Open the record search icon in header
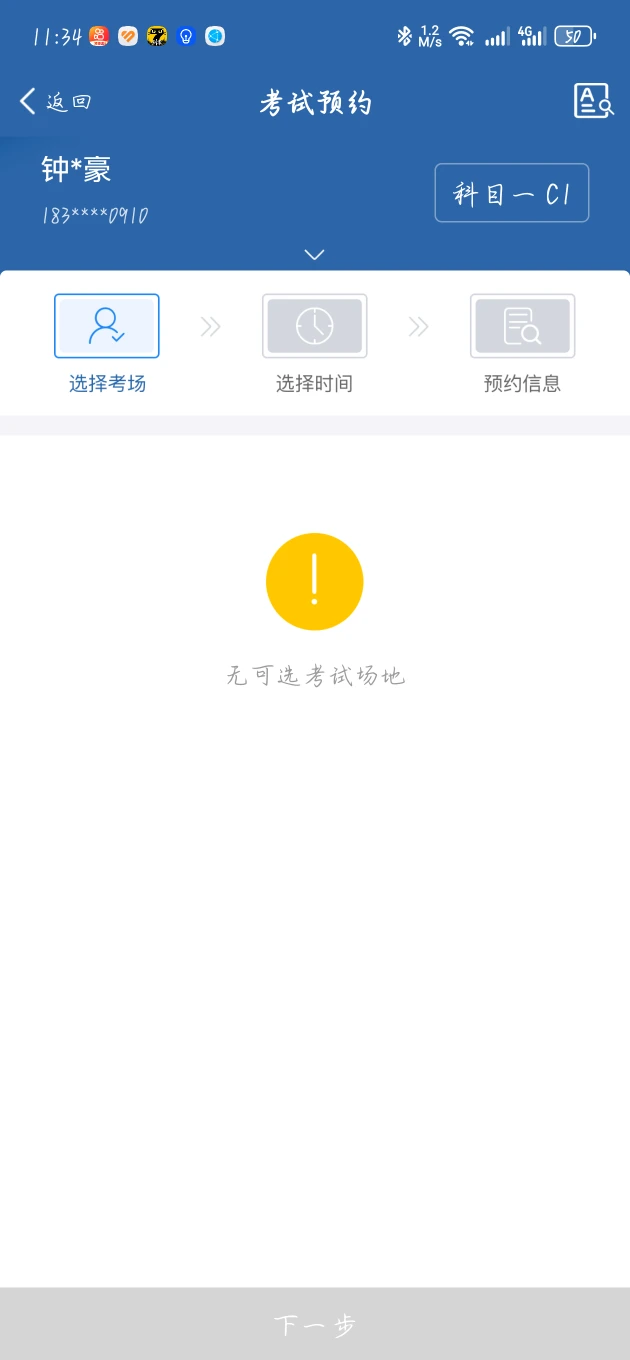The width and height of the screenshot is (630, 1360). pyautogui.click(x=592, y=101)
